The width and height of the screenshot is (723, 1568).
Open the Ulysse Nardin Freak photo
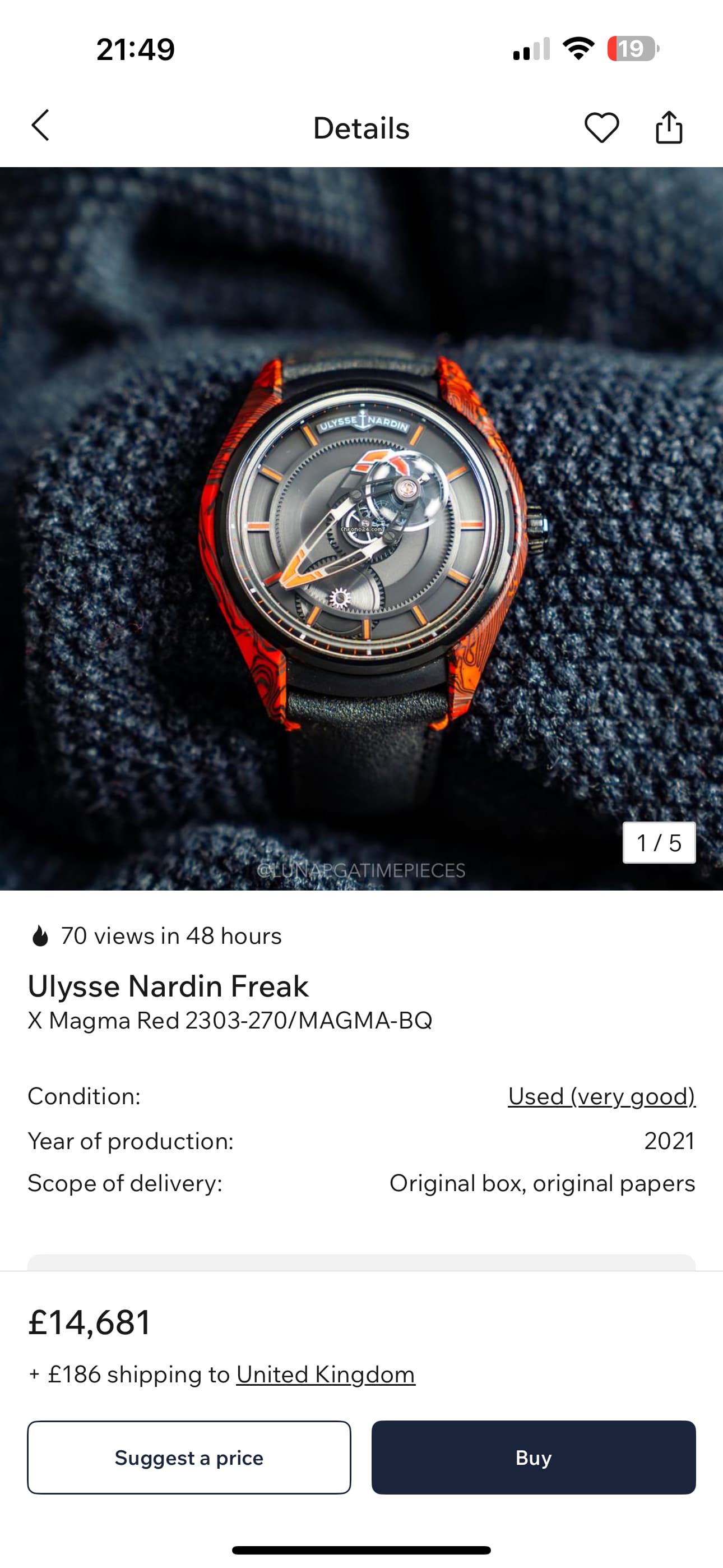coord(361,528)
